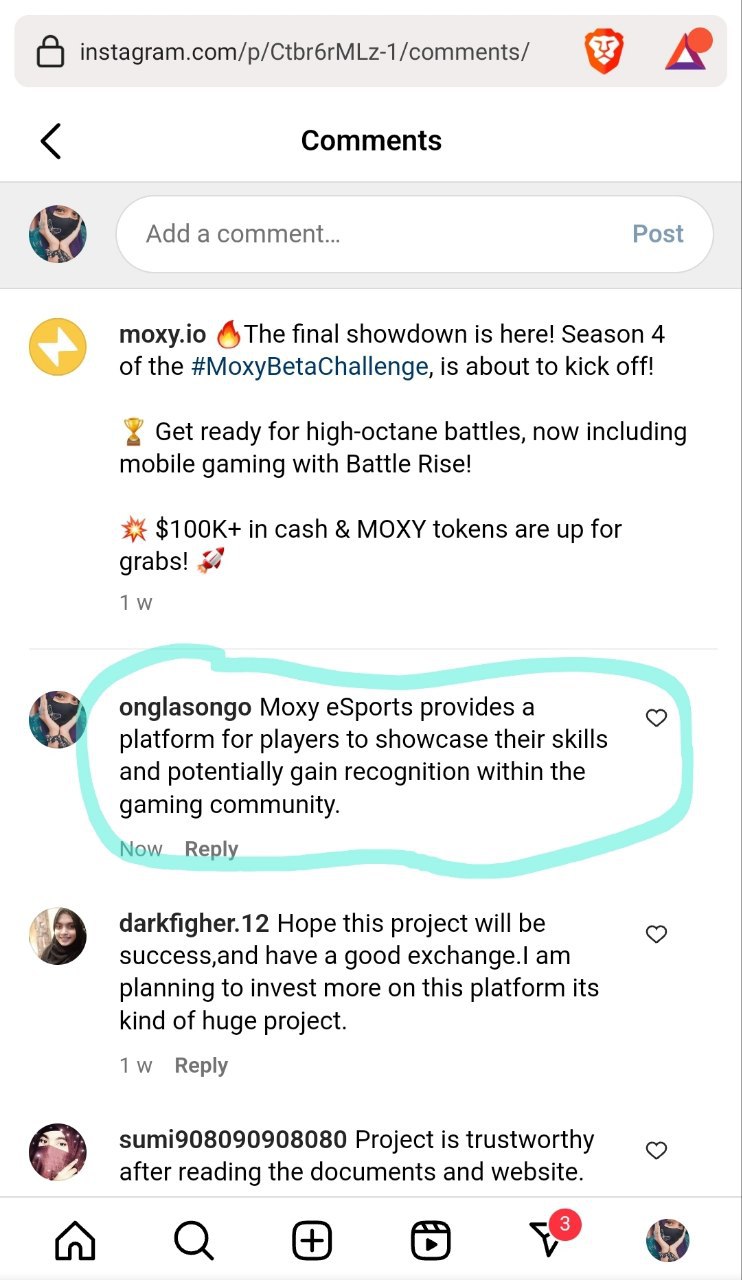Go back from Comments
Screen dimensions: 742x1280
point(51,141)
